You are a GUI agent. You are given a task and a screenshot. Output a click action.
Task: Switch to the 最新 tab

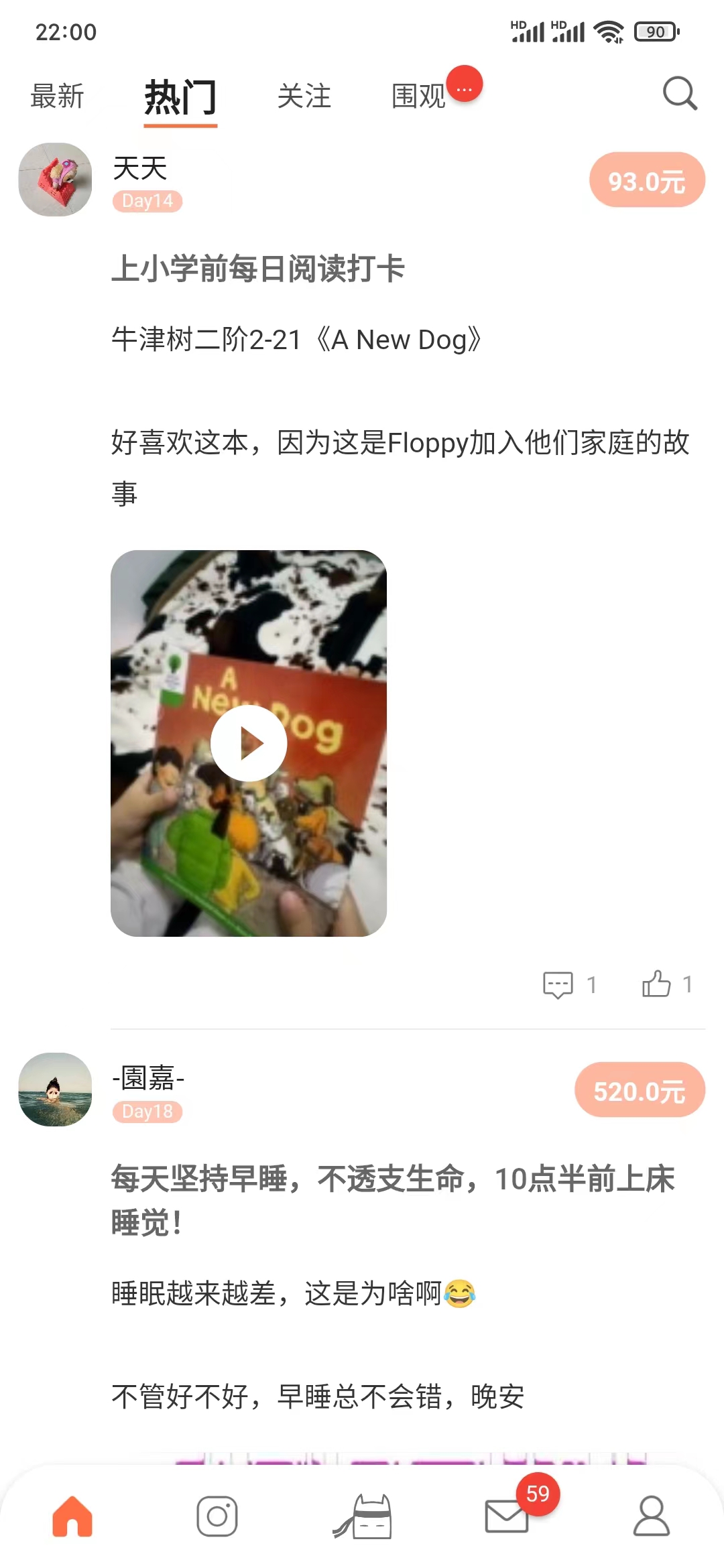[x=57, y=96]
